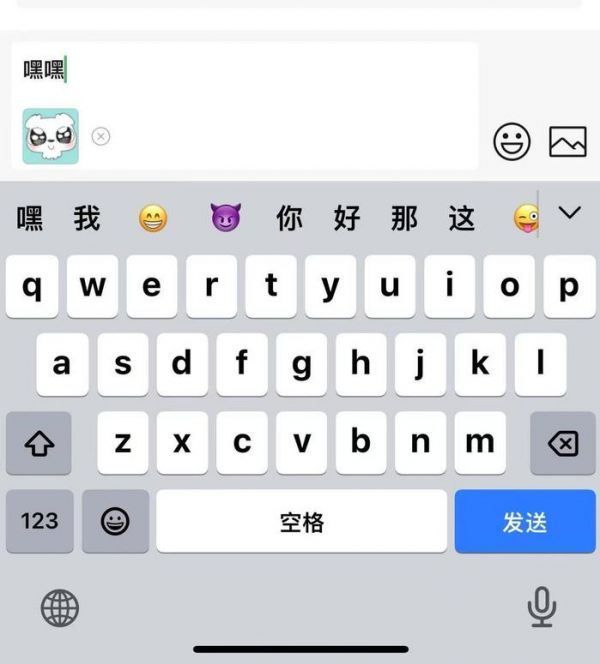Tap the blue 发送 send key
Viewport: 600px width, 664px height.
pyautogui.click(x=525, y=521)
